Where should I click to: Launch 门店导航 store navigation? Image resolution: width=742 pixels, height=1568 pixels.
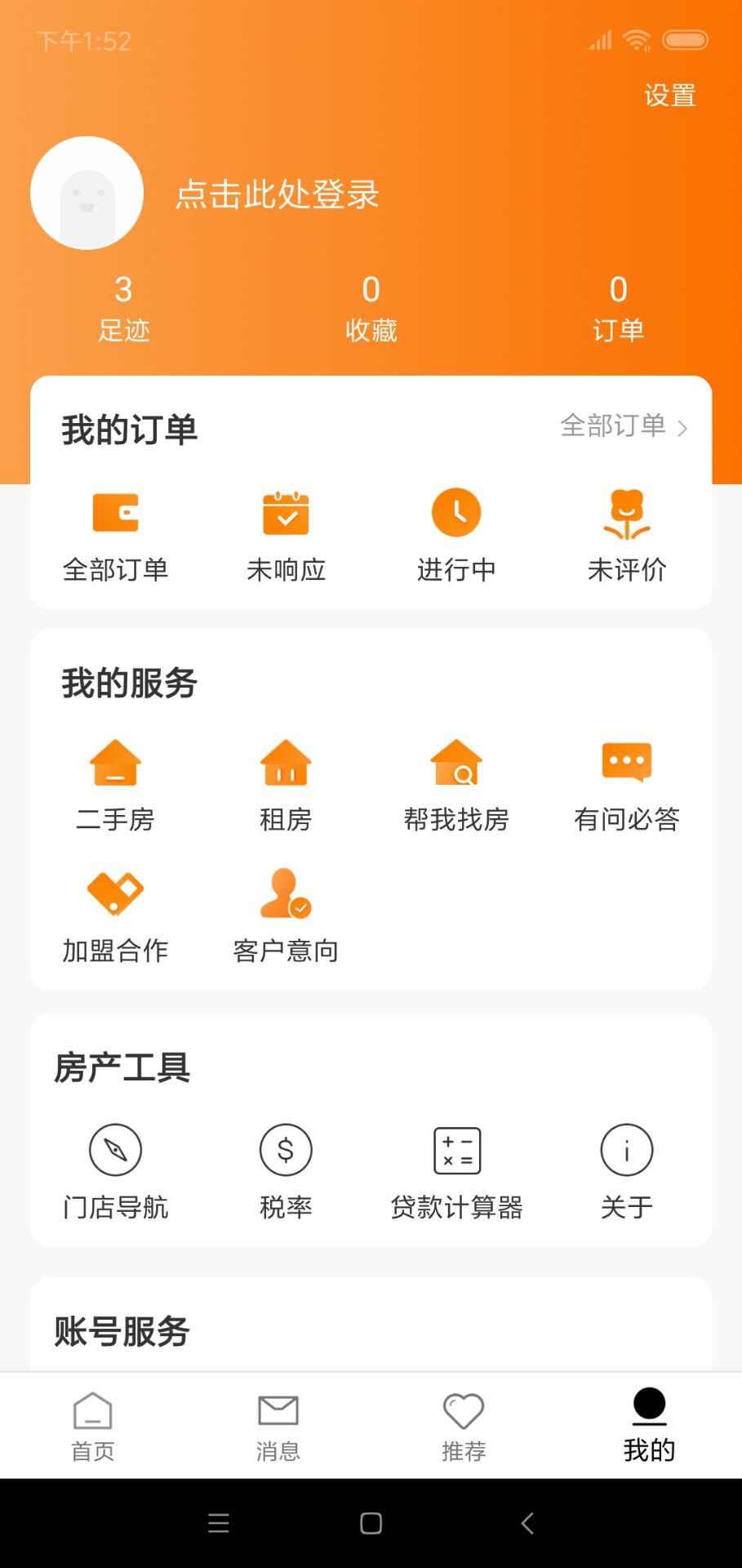(x=115, y=1171)
